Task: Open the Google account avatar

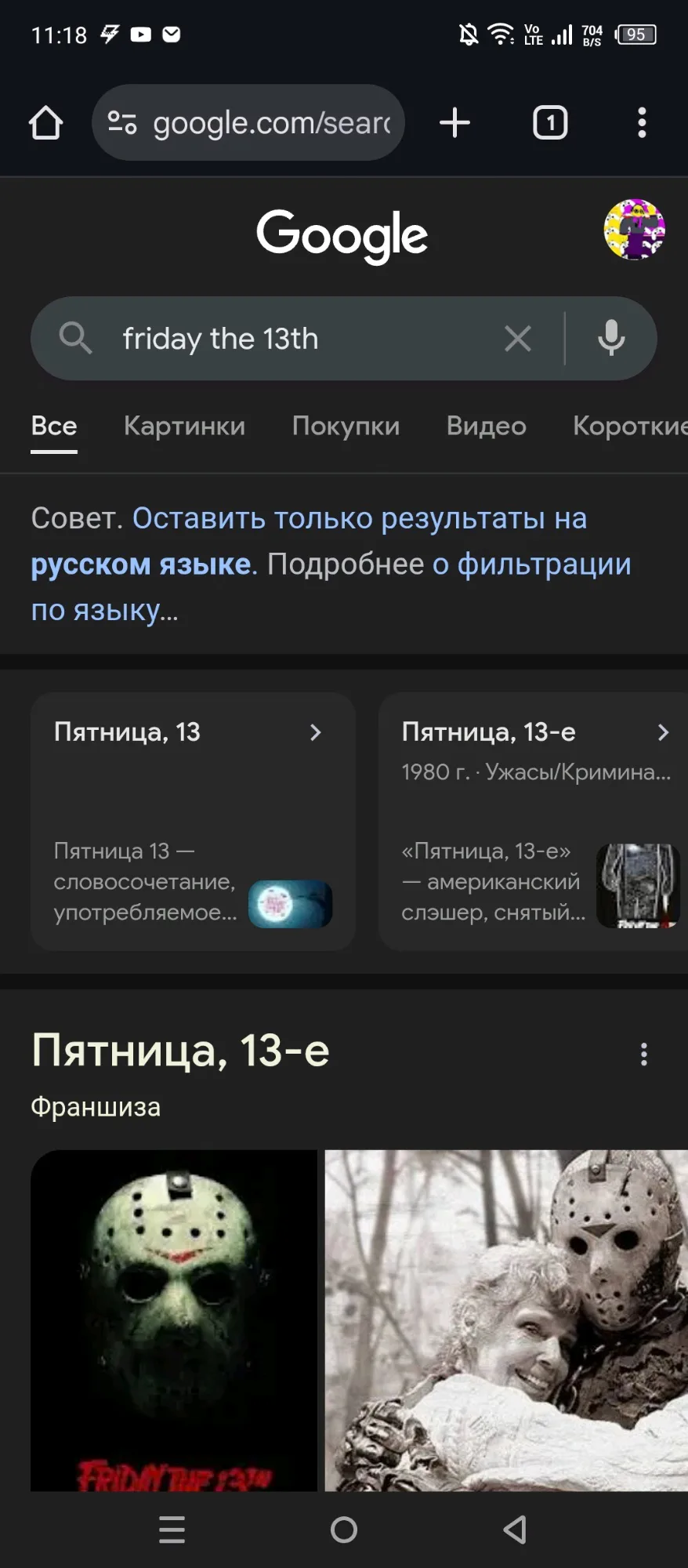Action: (x=634, y=230)
